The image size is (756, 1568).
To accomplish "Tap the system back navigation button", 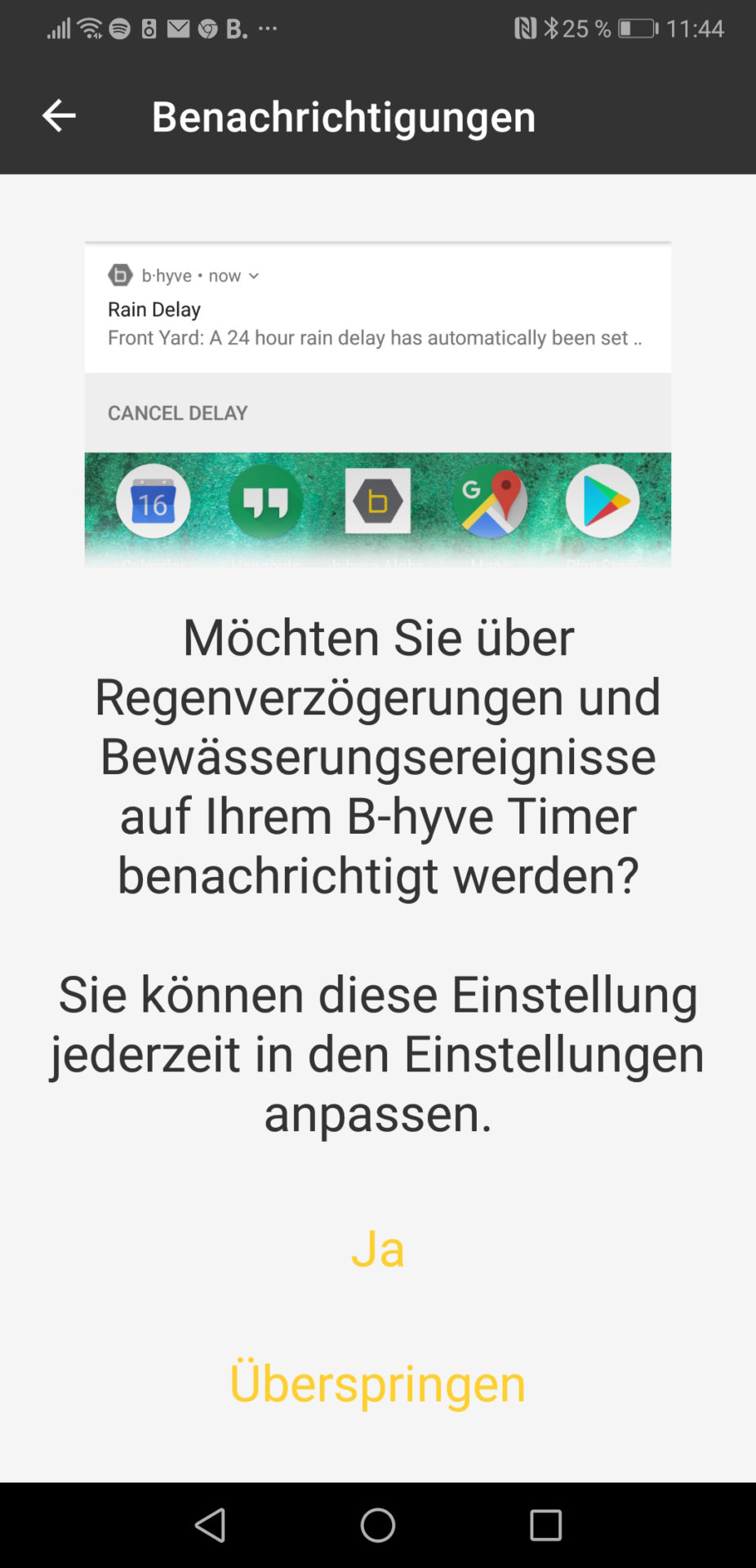I will click(x=211, y=1525).
